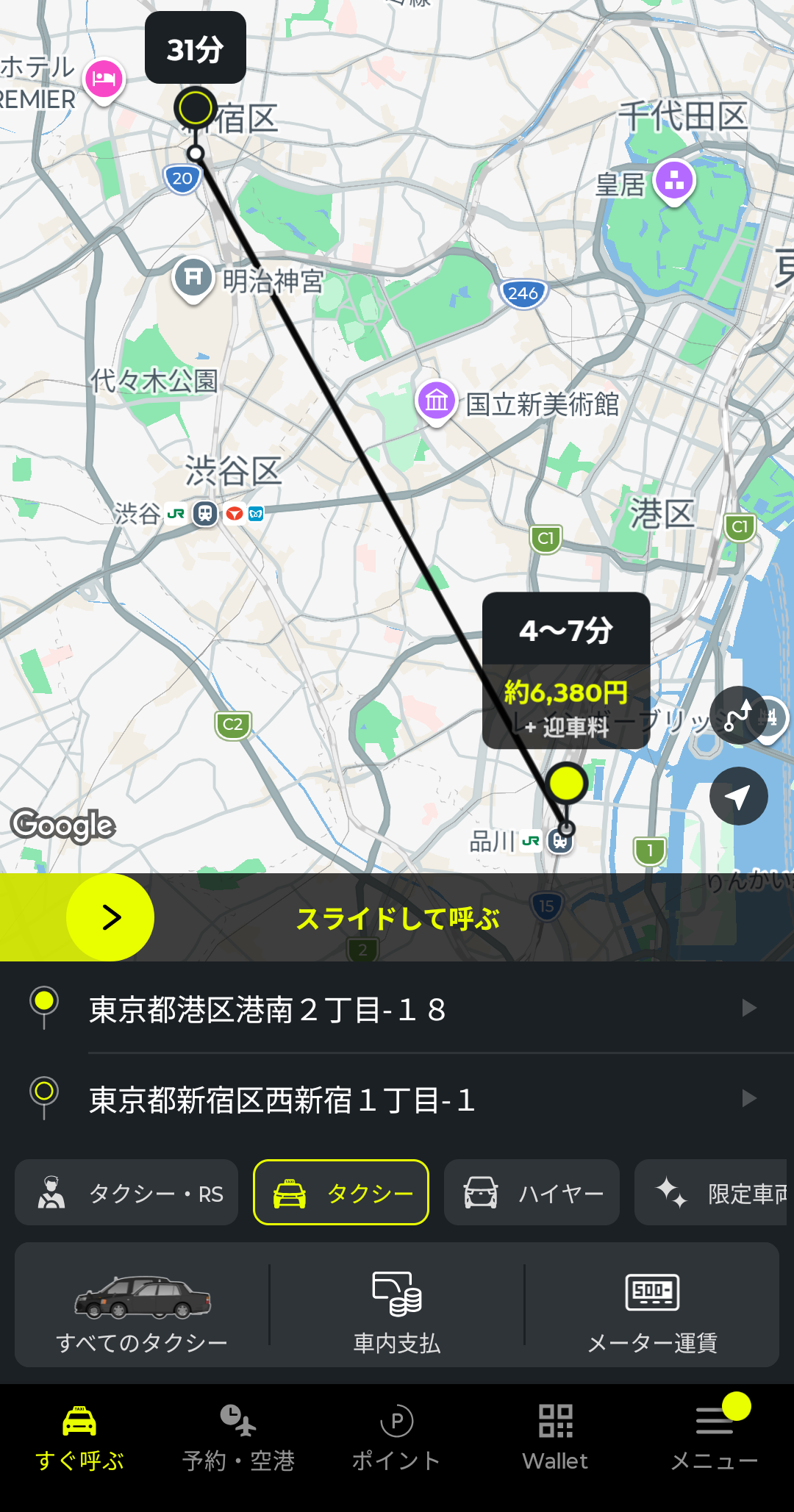
Task: Tap the current location arrow button
Action: pyautogui.click(x=738, y=796)
